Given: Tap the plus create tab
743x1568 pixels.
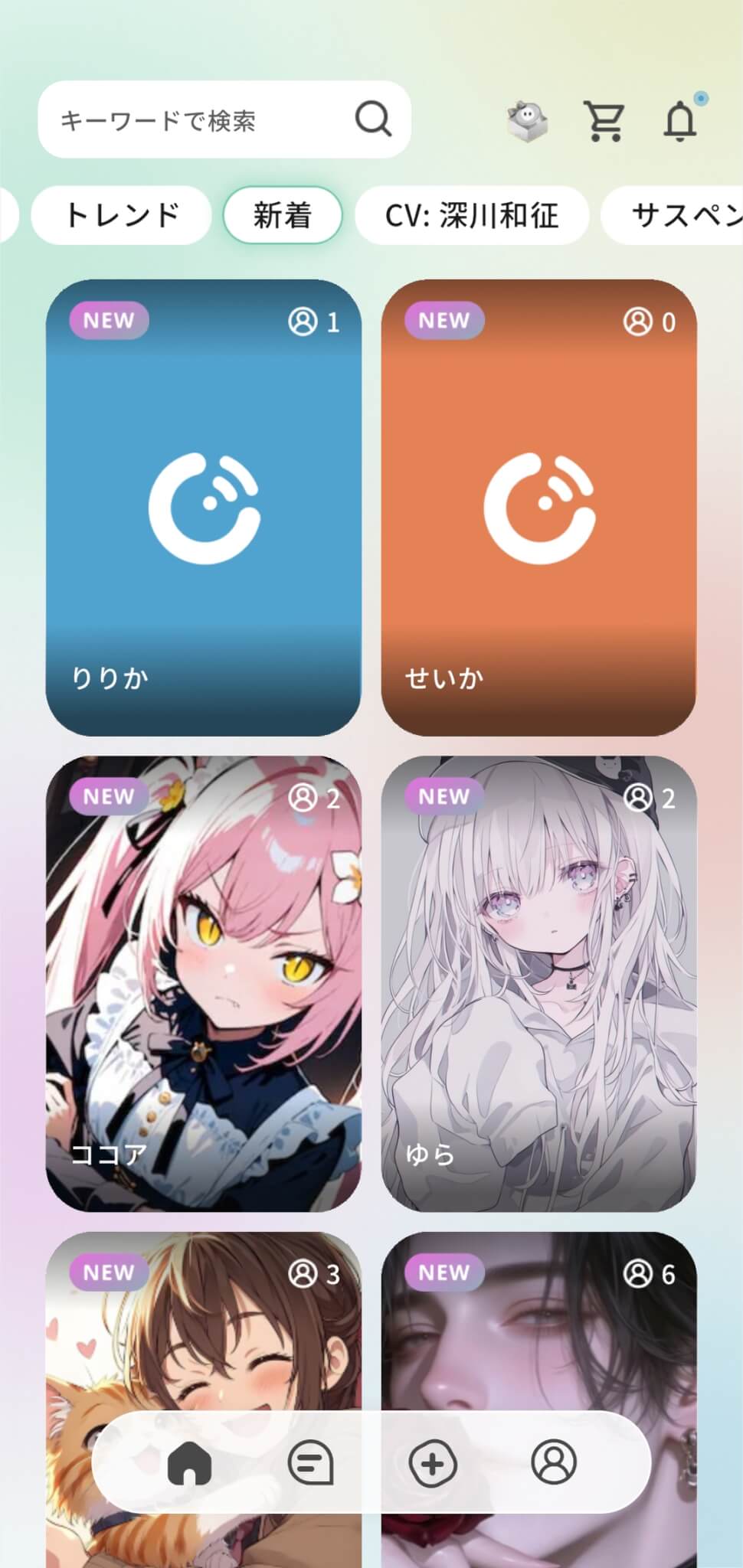Looking at the screenshot, I should click(x=433, y=1463).
